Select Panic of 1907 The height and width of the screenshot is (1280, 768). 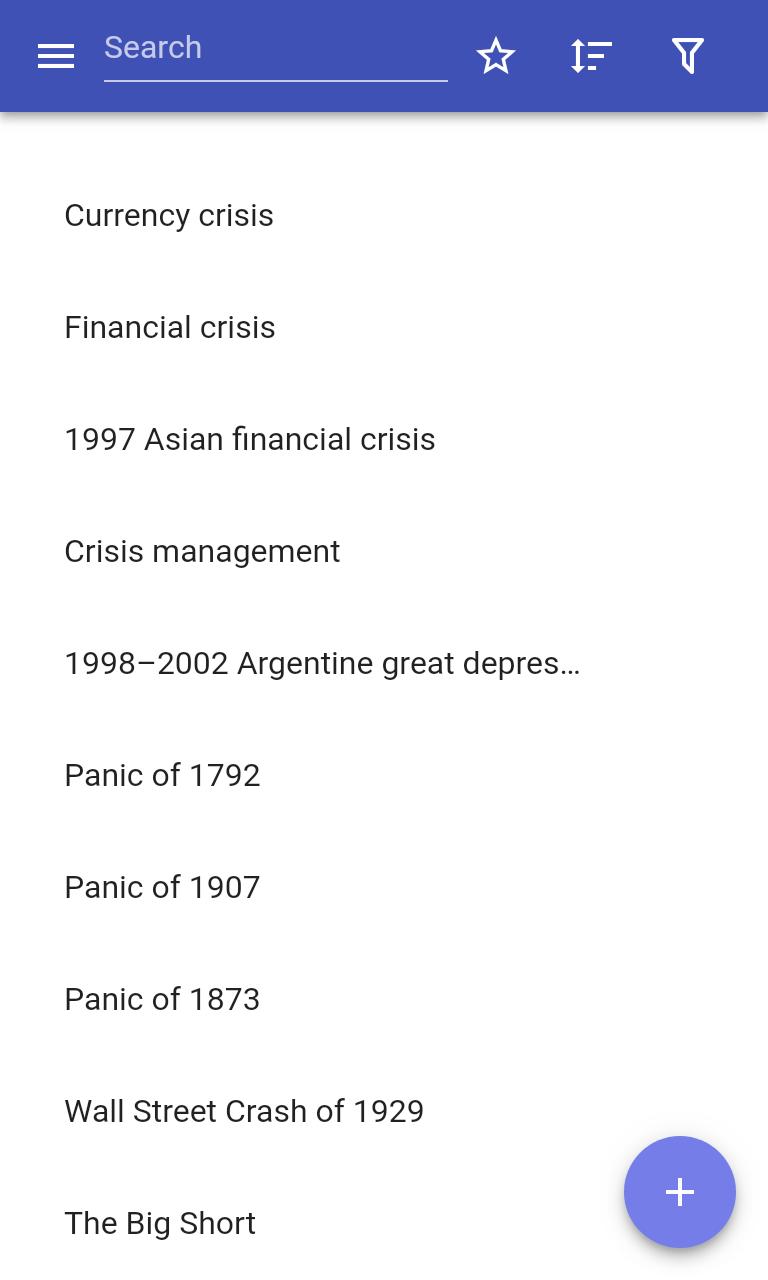coord(162,888)
